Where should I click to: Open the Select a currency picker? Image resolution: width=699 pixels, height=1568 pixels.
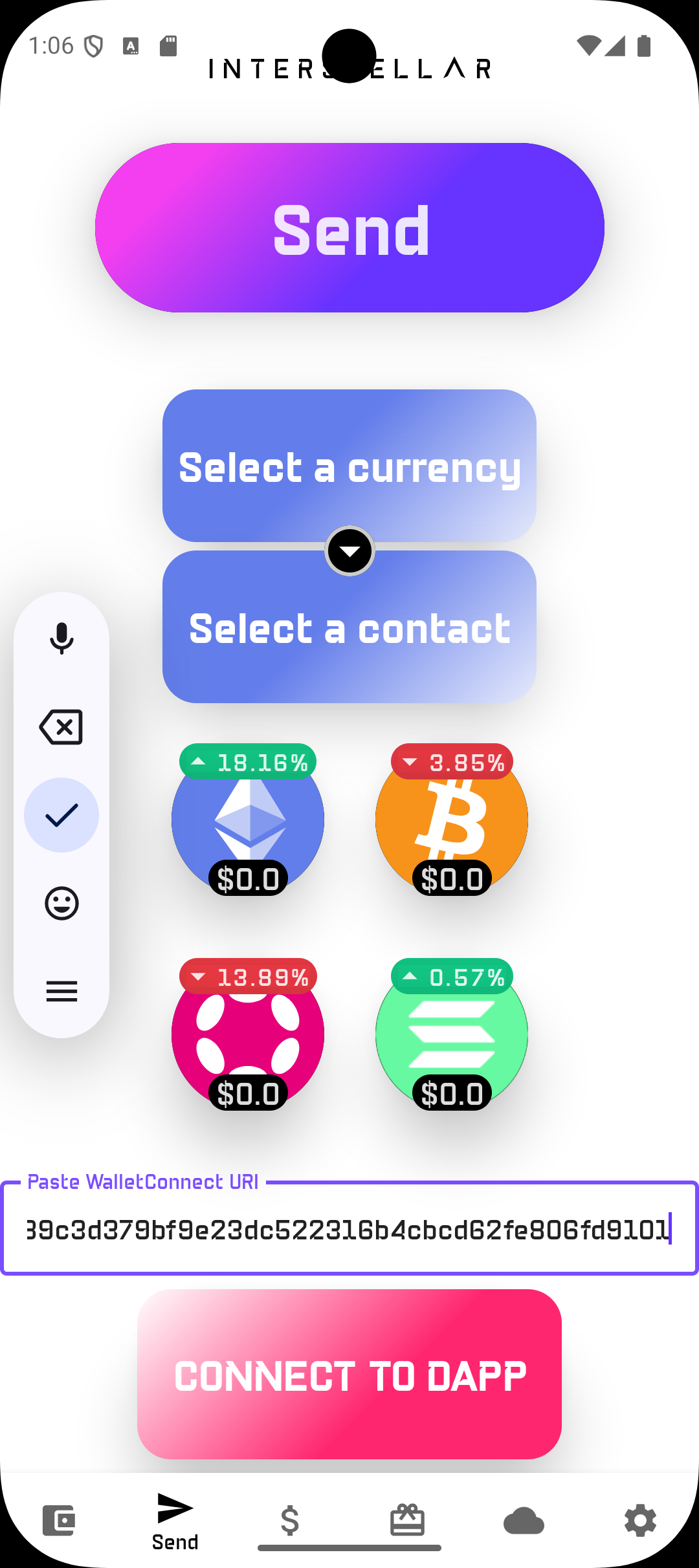(x=349, y=464)
